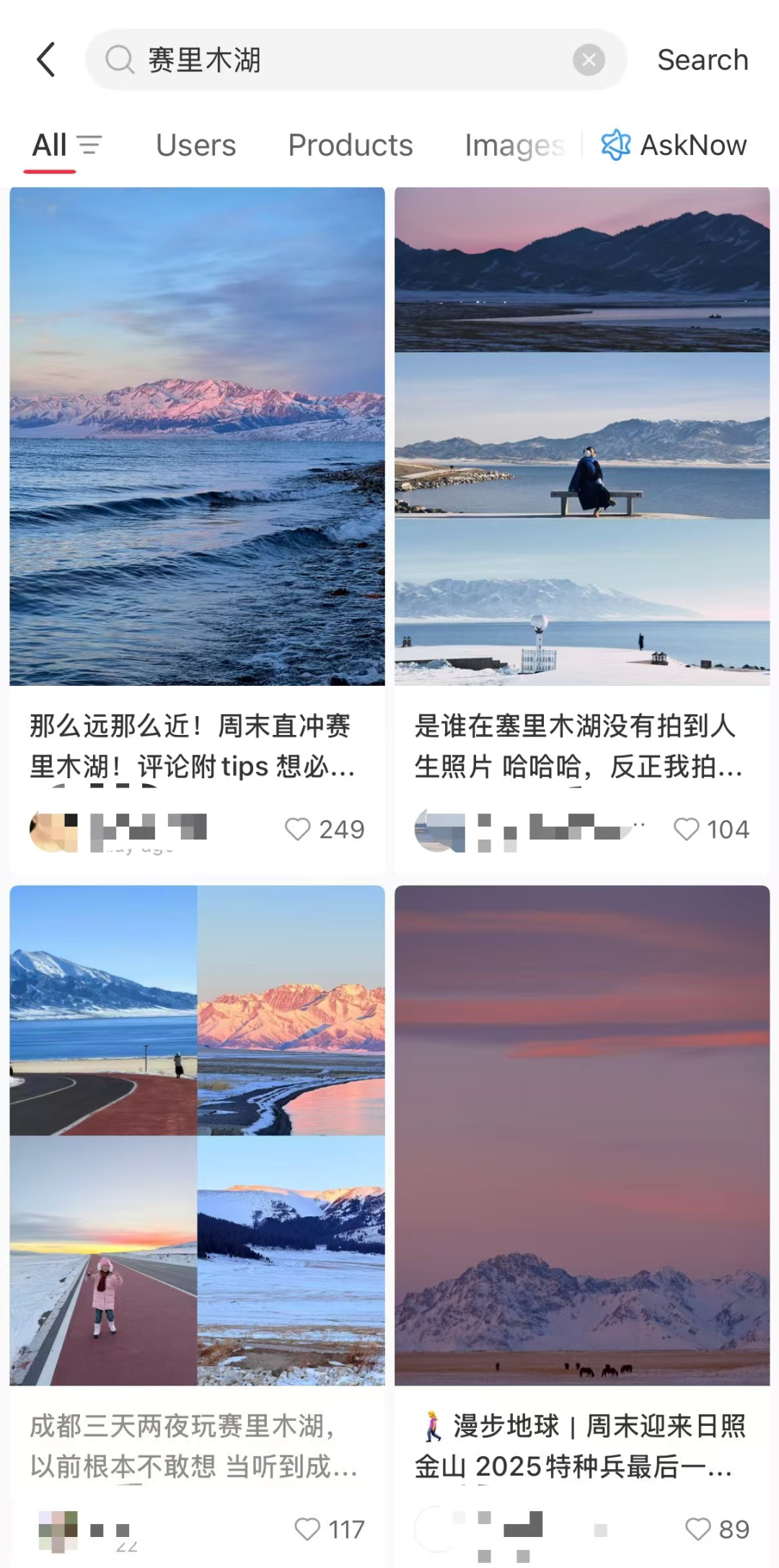Like the post with 249 likes
Viewport: 779px width, 1568px height.
click(x=299, y=829)
